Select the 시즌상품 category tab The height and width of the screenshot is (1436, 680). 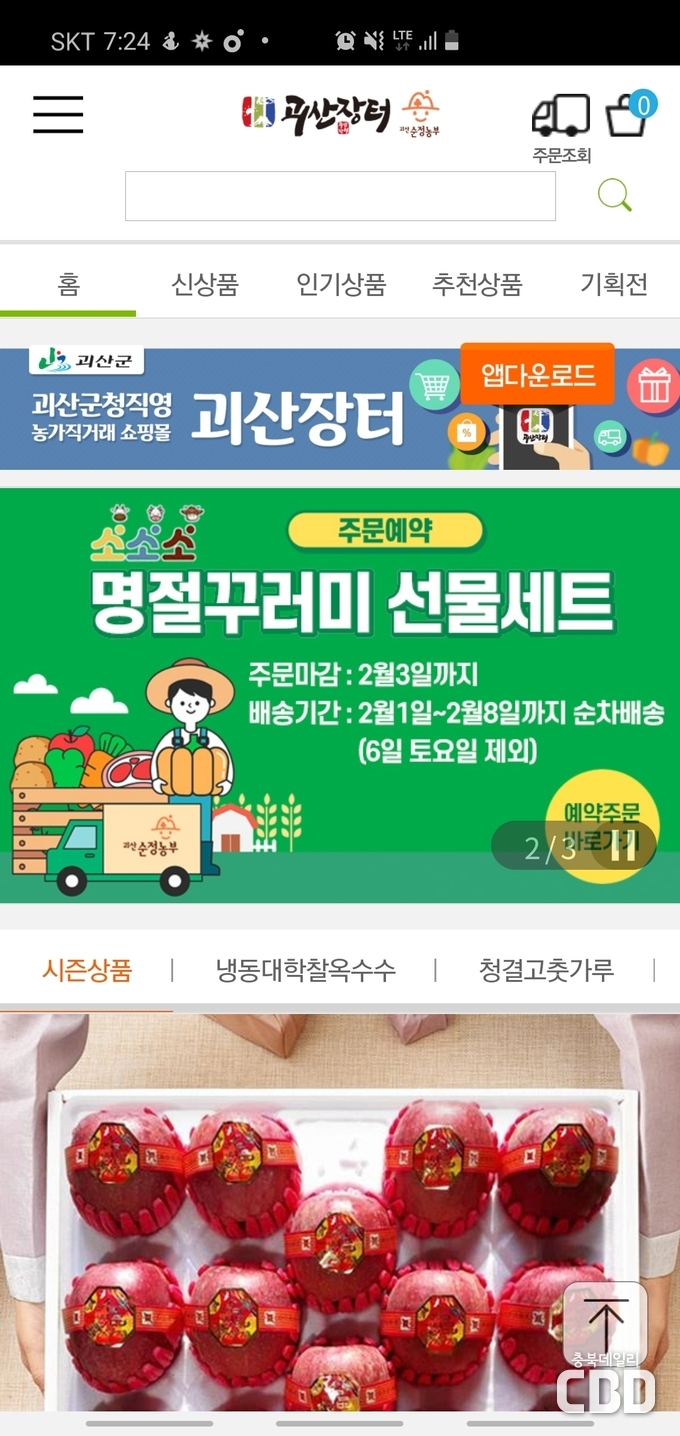coord(87,970)
